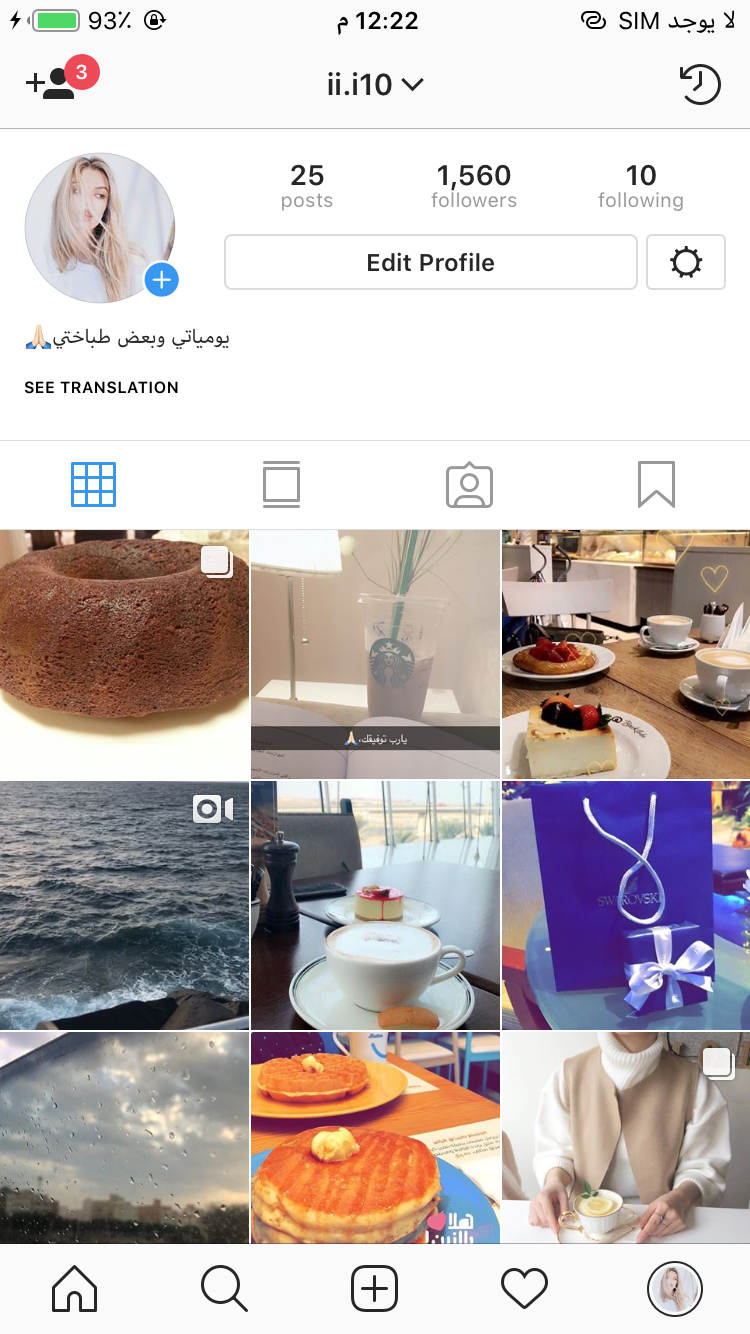This screenshot has height=1334, width=750.
Task: Go to the home feed
Action: pos(75,1289)
